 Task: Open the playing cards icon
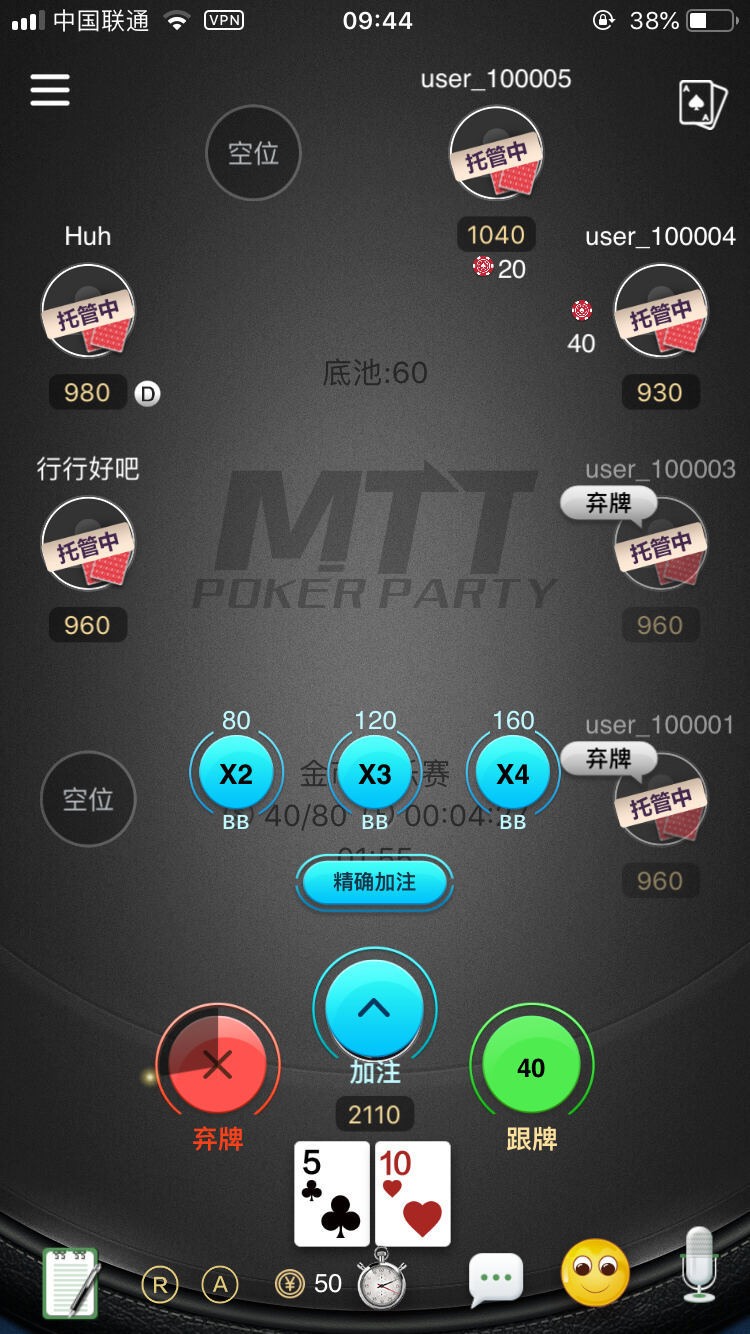(x=702, y=104)
